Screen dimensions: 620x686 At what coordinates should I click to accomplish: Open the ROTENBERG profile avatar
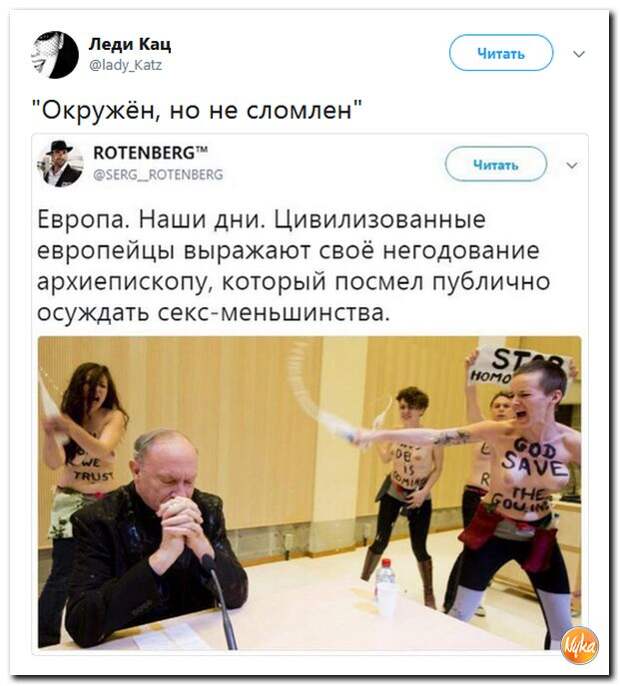[61, 164]
